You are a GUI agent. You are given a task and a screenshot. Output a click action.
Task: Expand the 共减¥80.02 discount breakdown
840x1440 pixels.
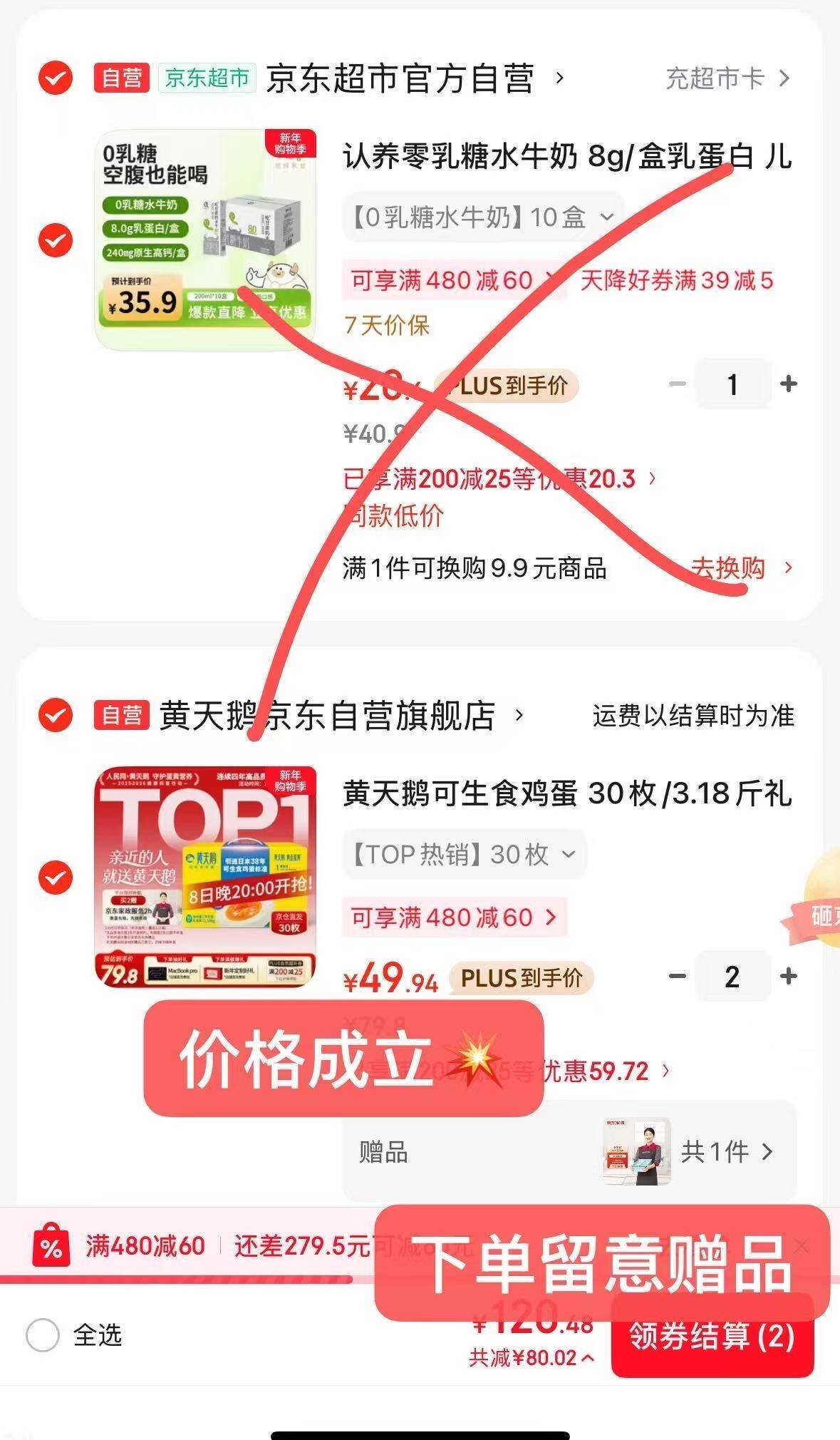pos(531,1358)
